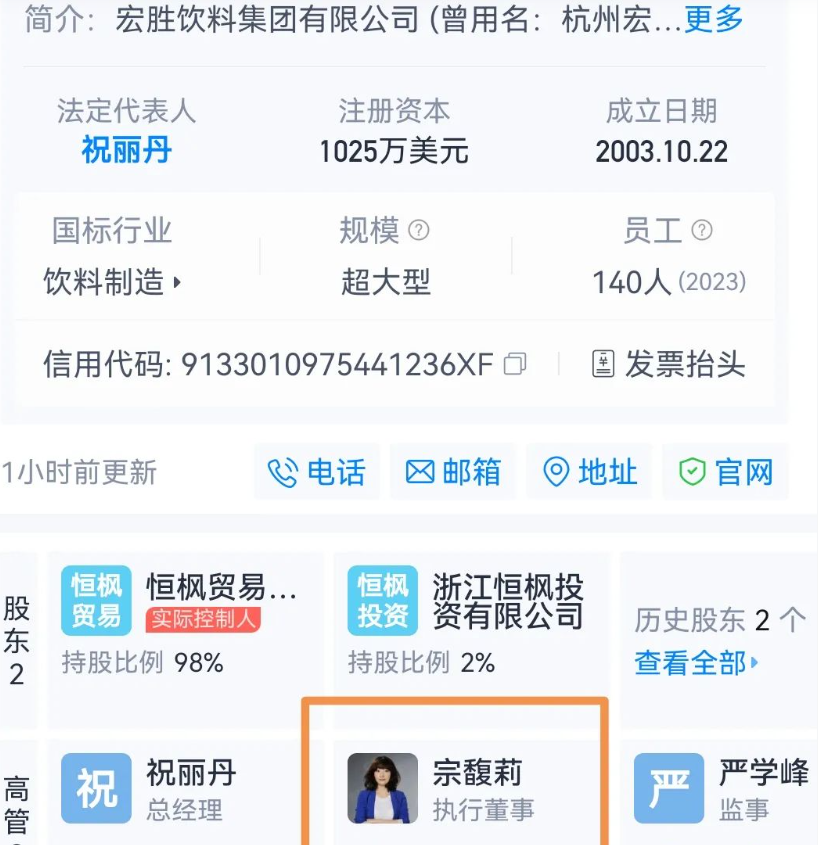Image resolution: width=818 pixels, height=845 pixels.
Task: Open legal representative 祝丽丹's profile link
Action: coord(126,151)
